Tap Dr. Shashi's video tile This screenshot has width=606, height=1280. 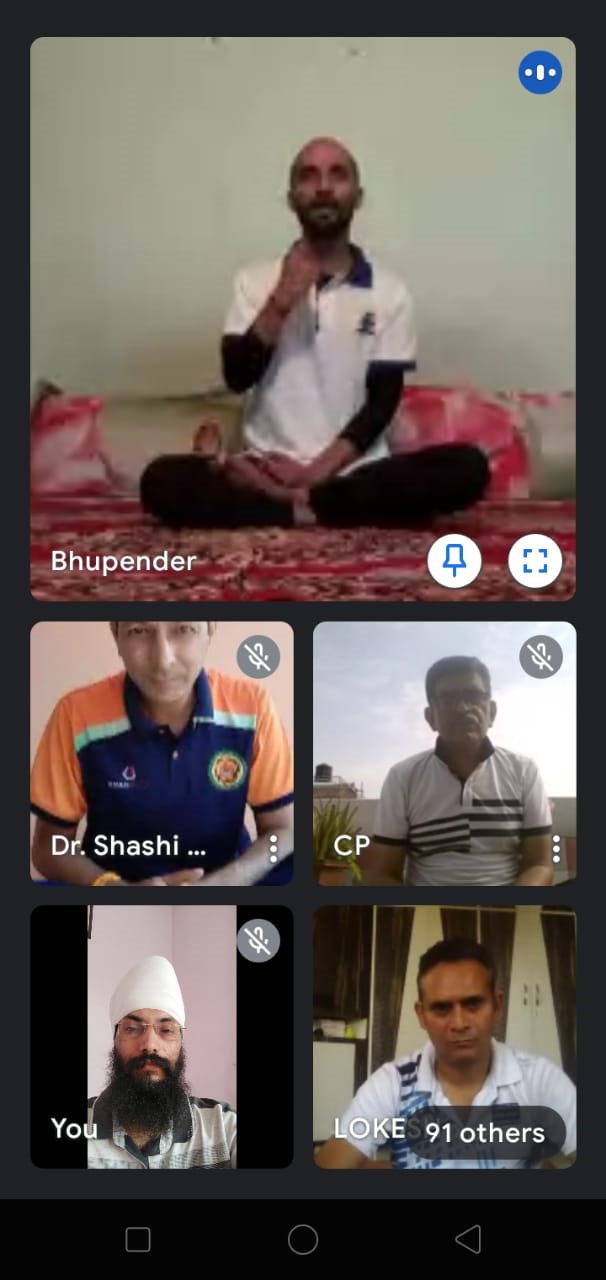pyautogui.click(x=162, y=754)
